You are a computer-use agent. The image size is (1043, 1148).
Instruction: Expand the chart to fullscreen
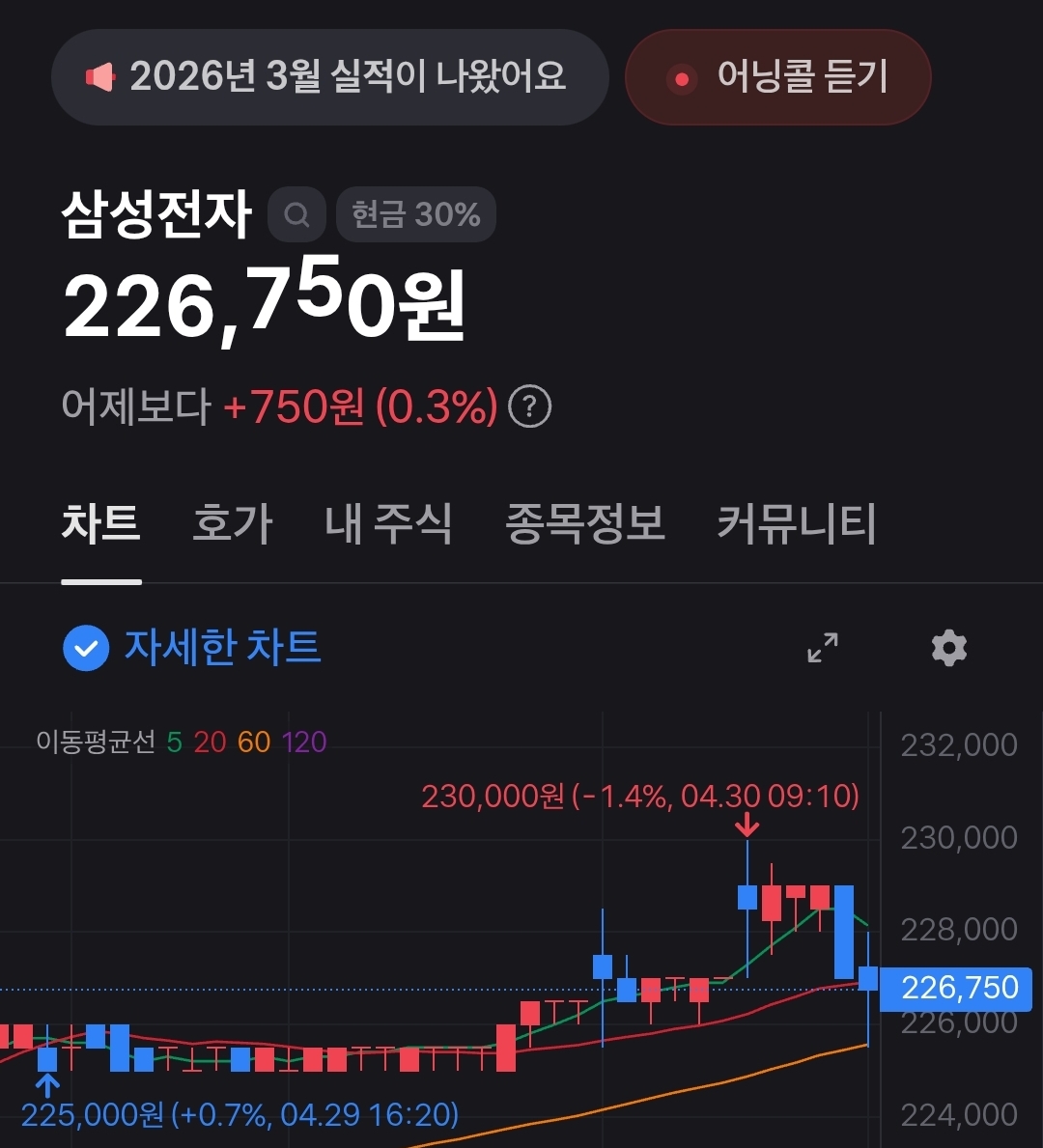coord(823,648)
